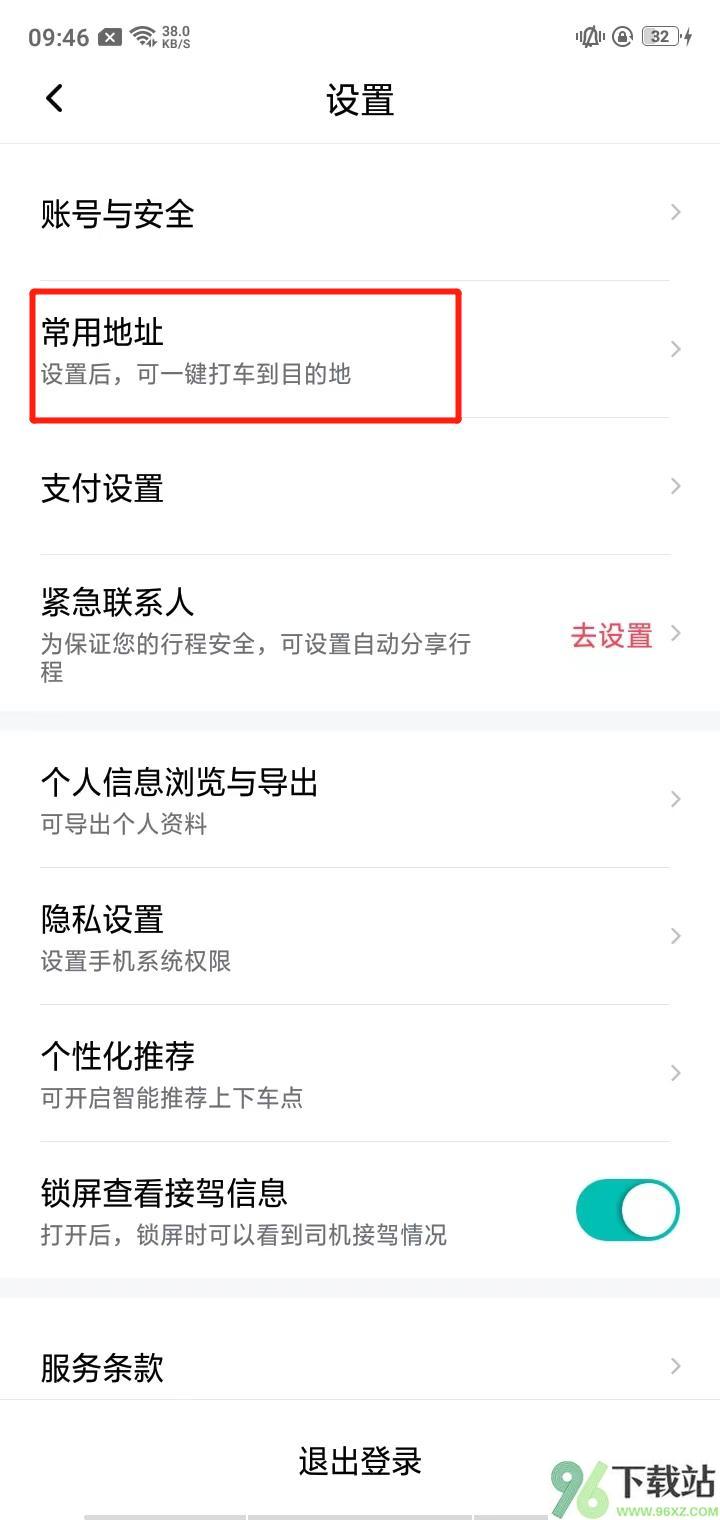The width and height of the screenshot is (720, 1520).
Task: Open 个性化推荐 settings
Action: point(360,1073)
